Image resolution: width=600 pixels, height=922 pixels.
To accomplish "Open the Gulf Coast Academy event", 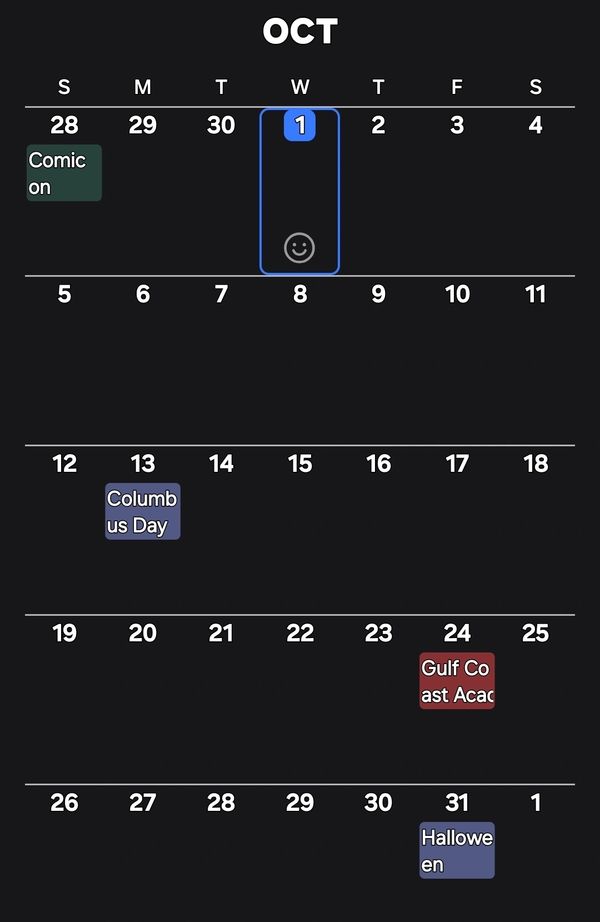I will pos(456,681).
